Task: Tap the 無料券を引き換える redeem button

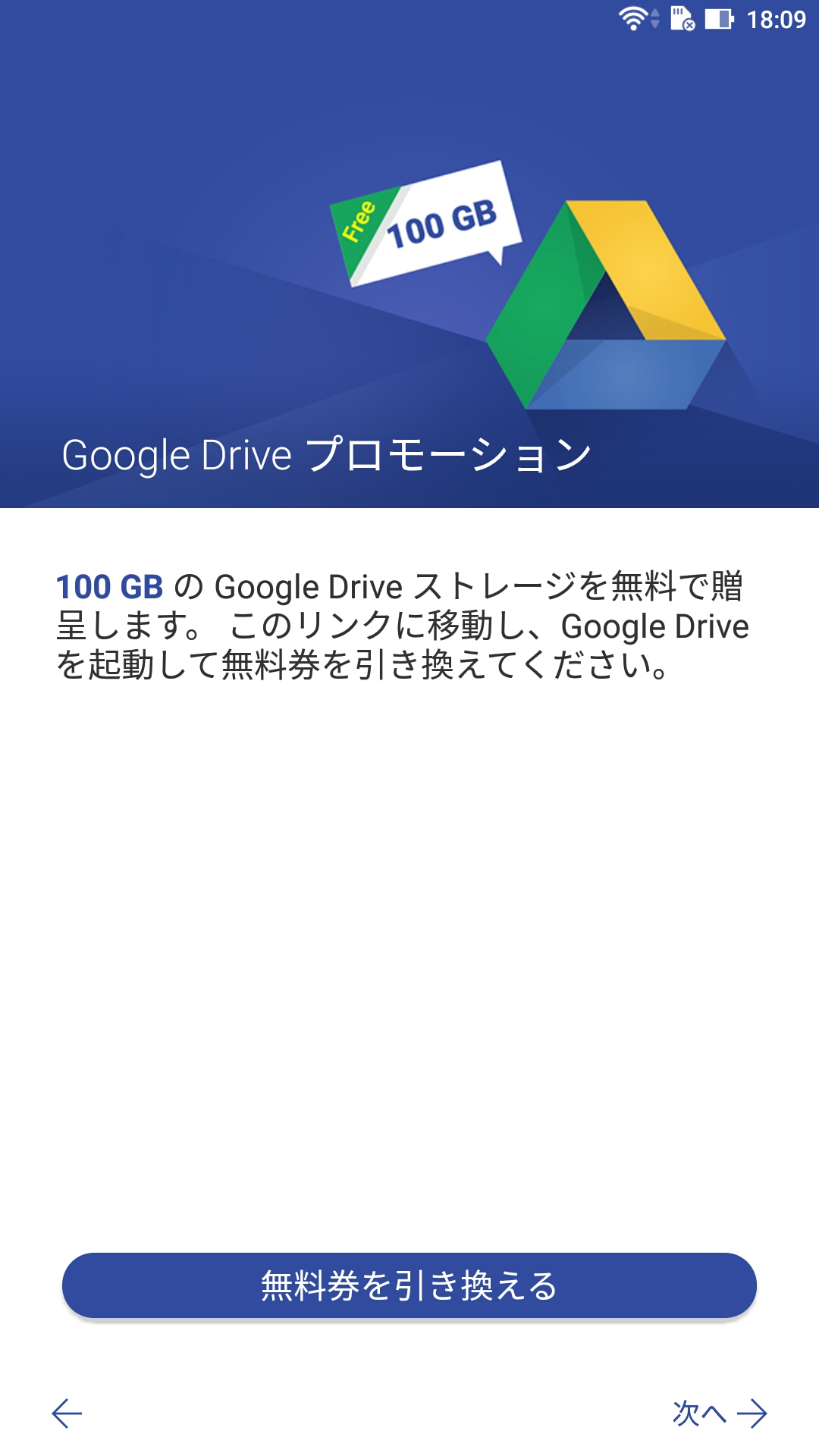Action: (409, 1285)
